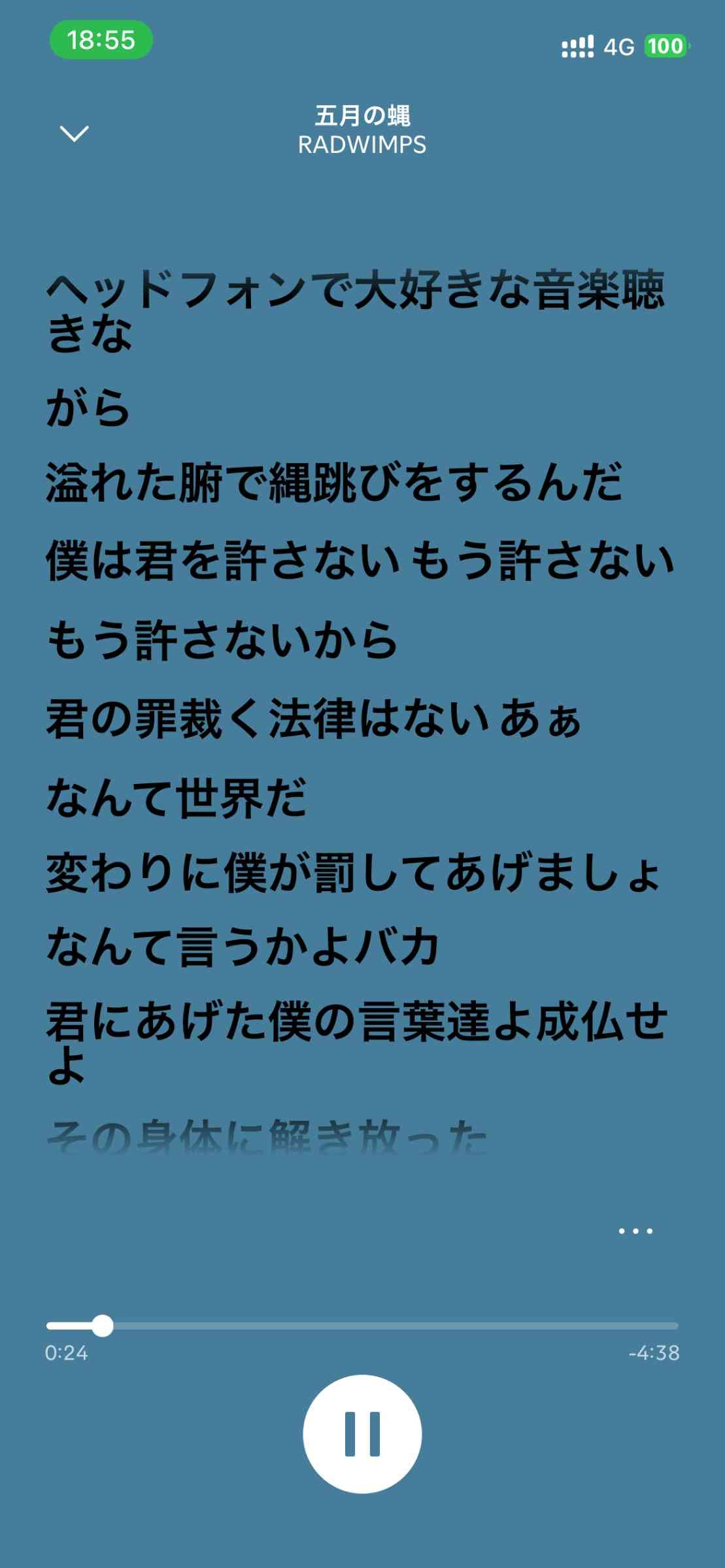Viewport: 725px width, 1568px height.
Task: Collapse the lyrics view with the down chevron
Action: 74,133
